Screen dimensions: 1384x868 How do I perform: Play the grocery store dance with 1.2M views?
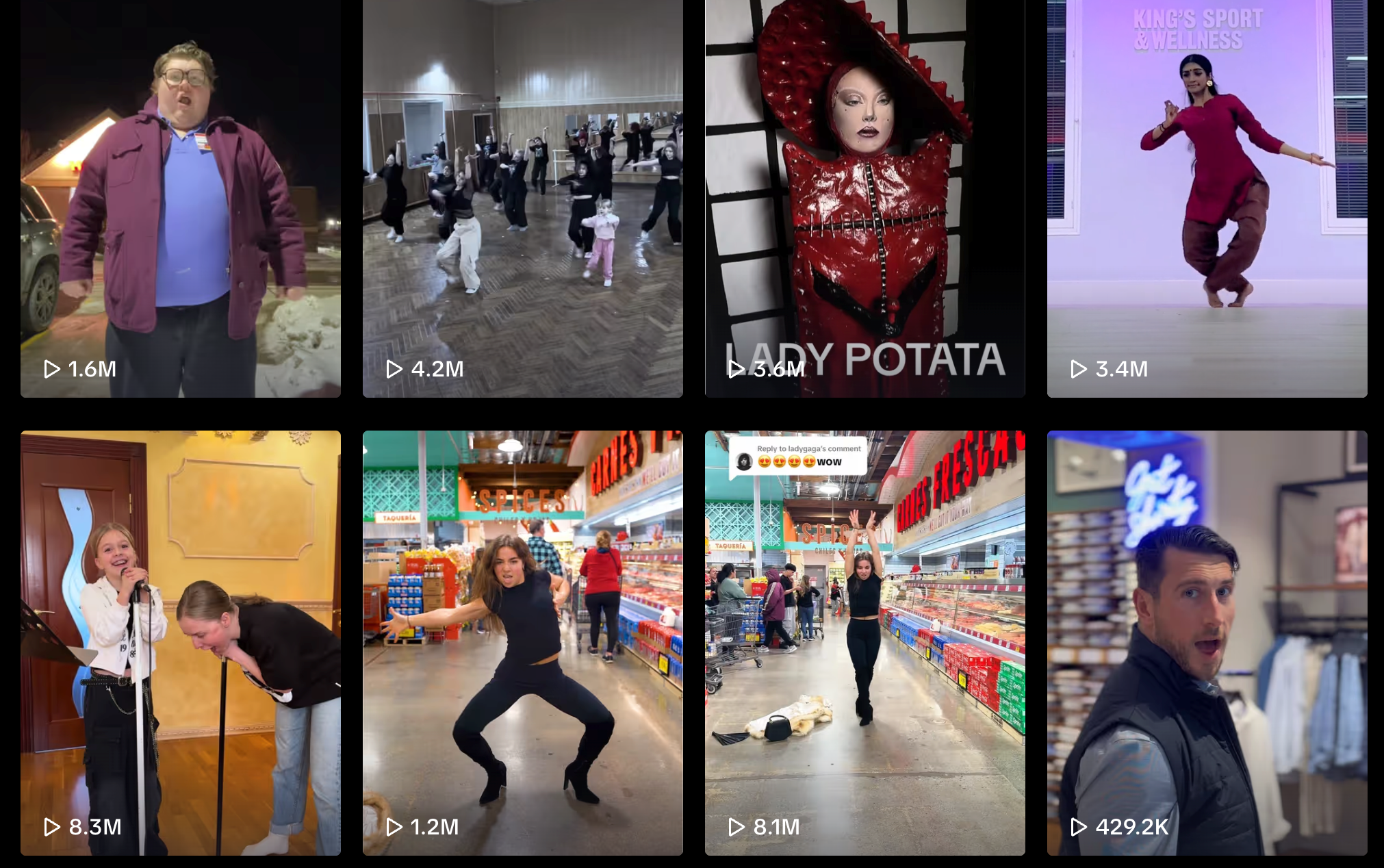(x=522, y=642)
